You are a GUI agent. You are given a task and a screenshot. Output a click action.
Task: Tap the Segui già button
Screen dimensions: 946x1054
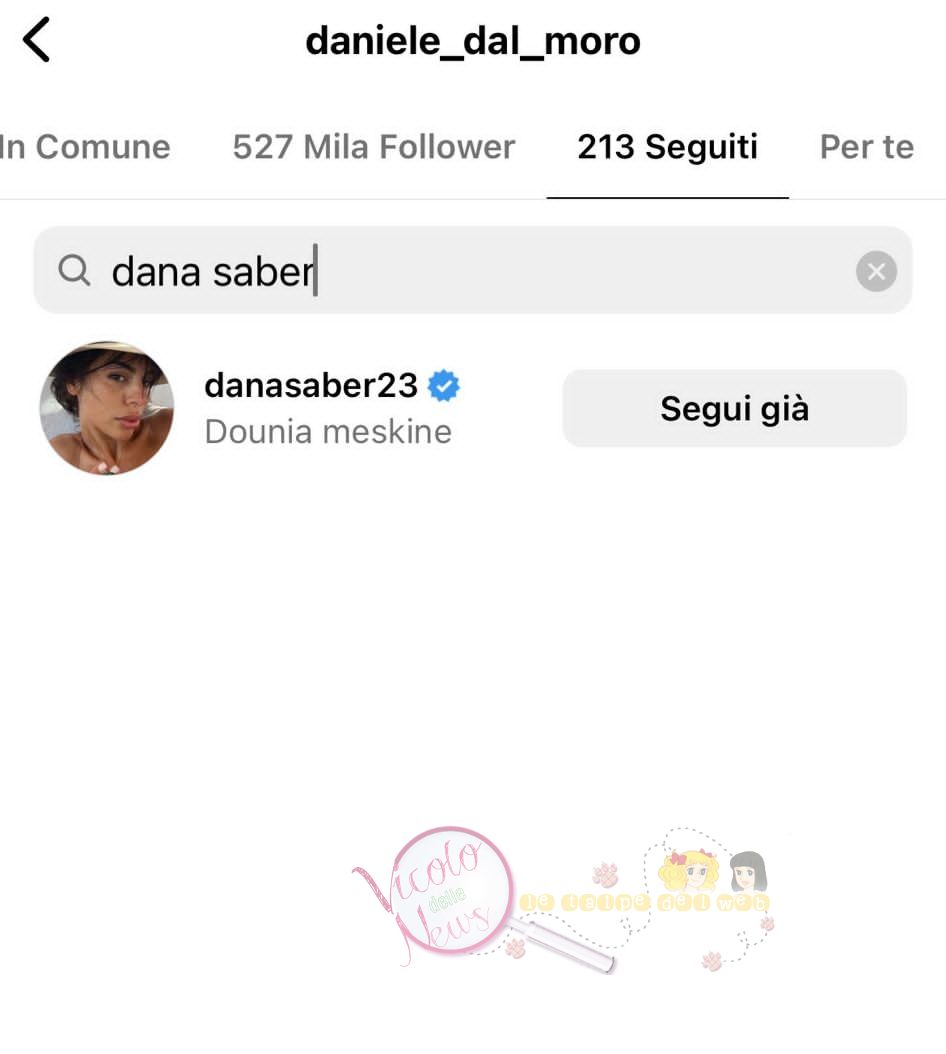(734, 408)
